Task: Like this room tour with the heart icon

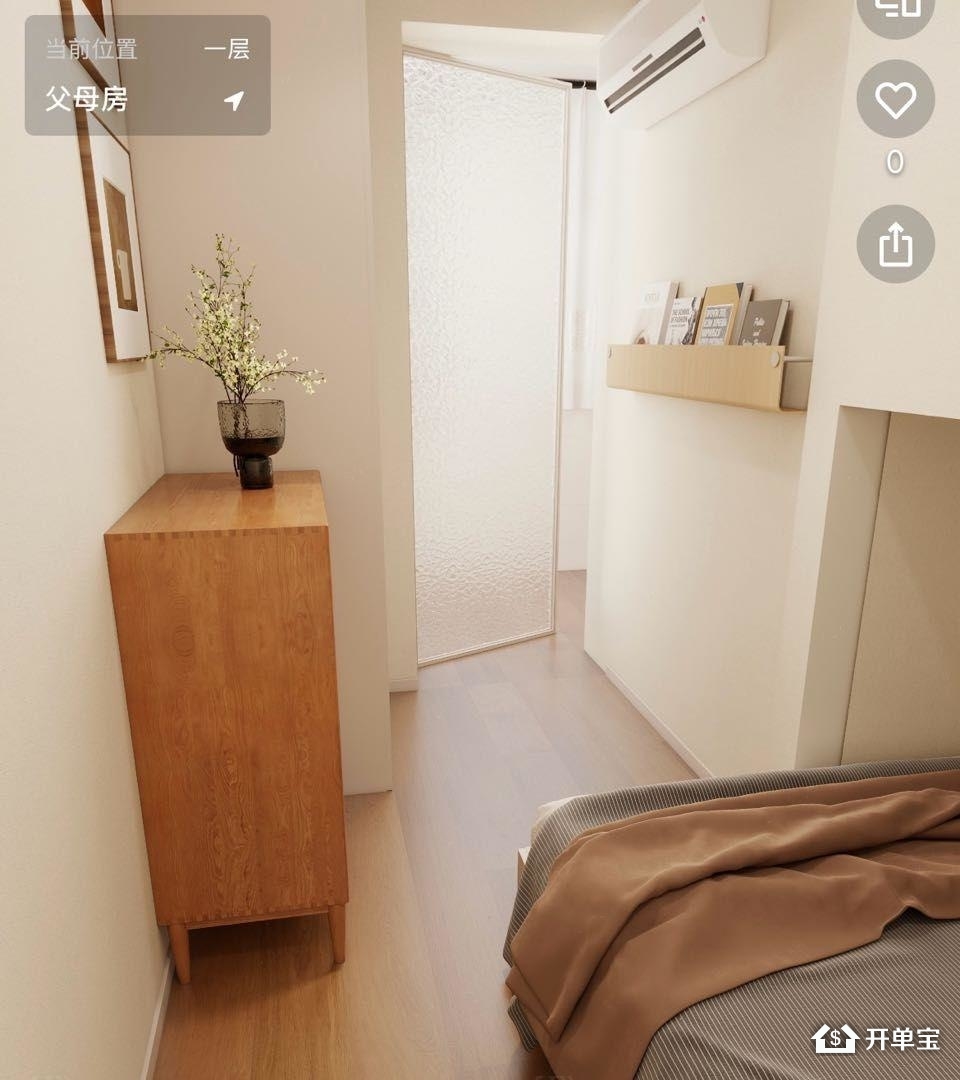Action: pyautogui.click(x=895, y=99)
